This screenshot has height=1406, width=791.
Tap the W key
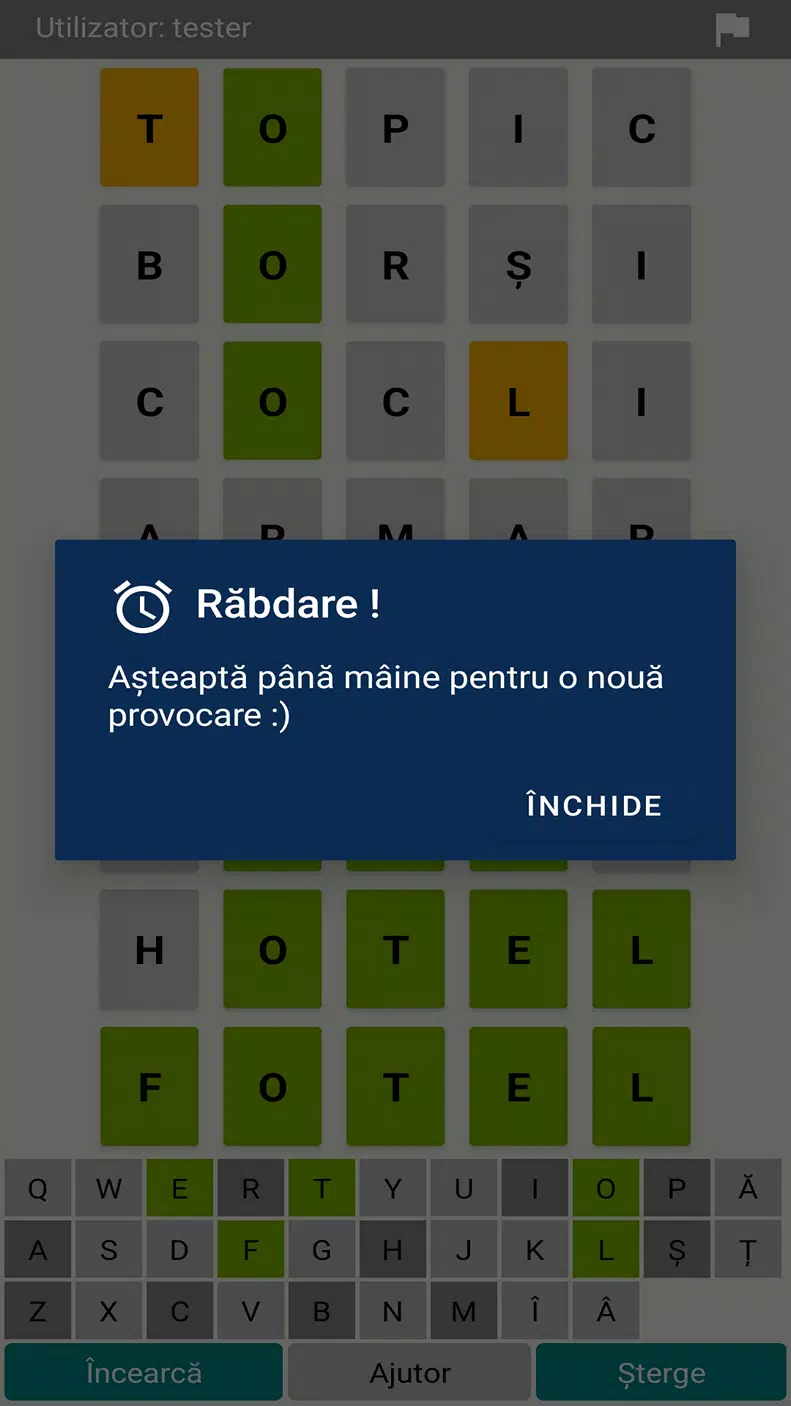coord(108,1189)
